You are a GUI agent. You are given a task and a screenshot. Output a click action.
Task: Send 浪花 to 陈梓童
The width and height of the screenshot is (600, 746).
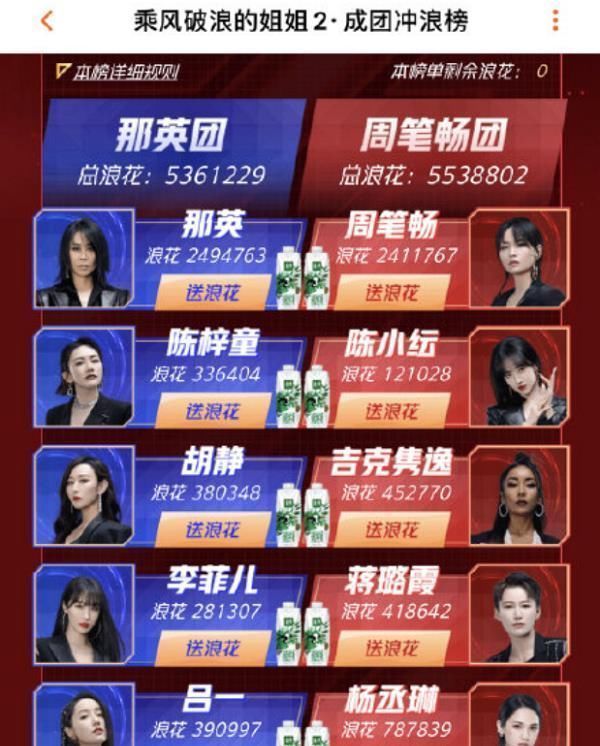click(212, 410)
